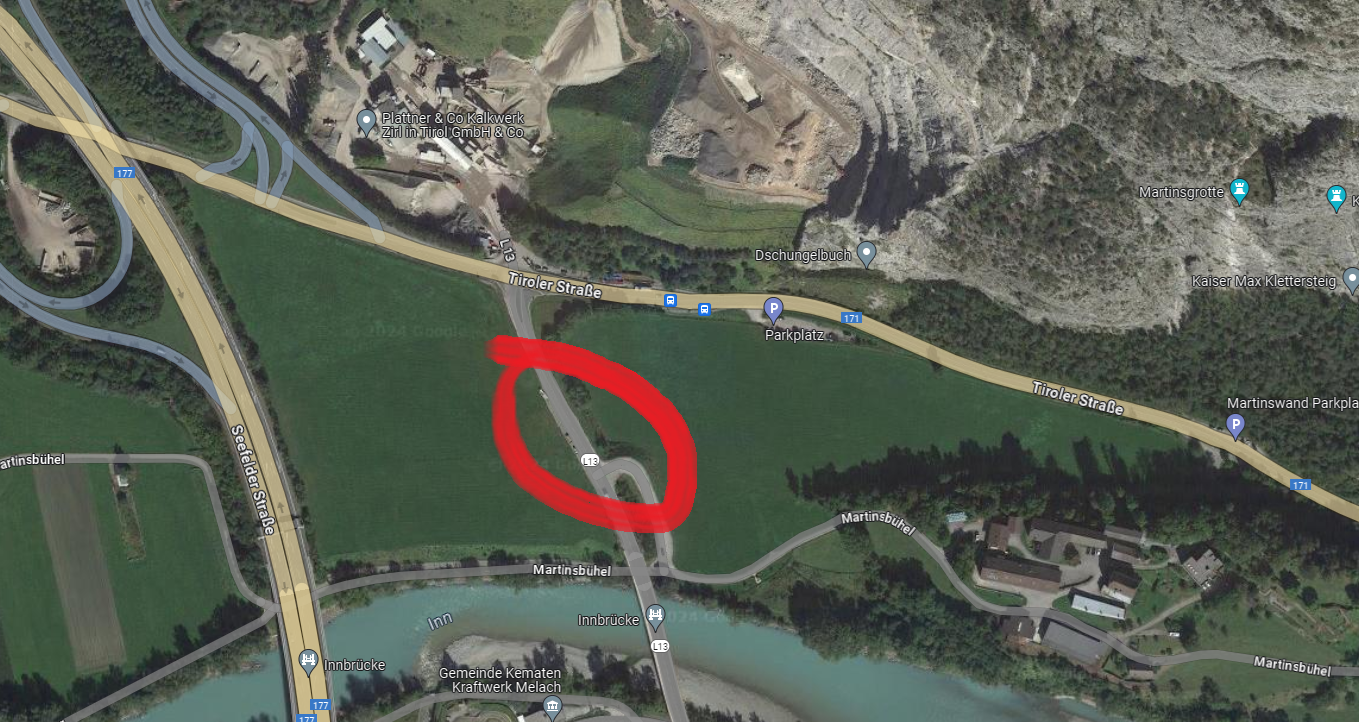1359x722 pixels.
Task: Open the Kaiser Max Klettersteig marker
Action: [1351, 280]
